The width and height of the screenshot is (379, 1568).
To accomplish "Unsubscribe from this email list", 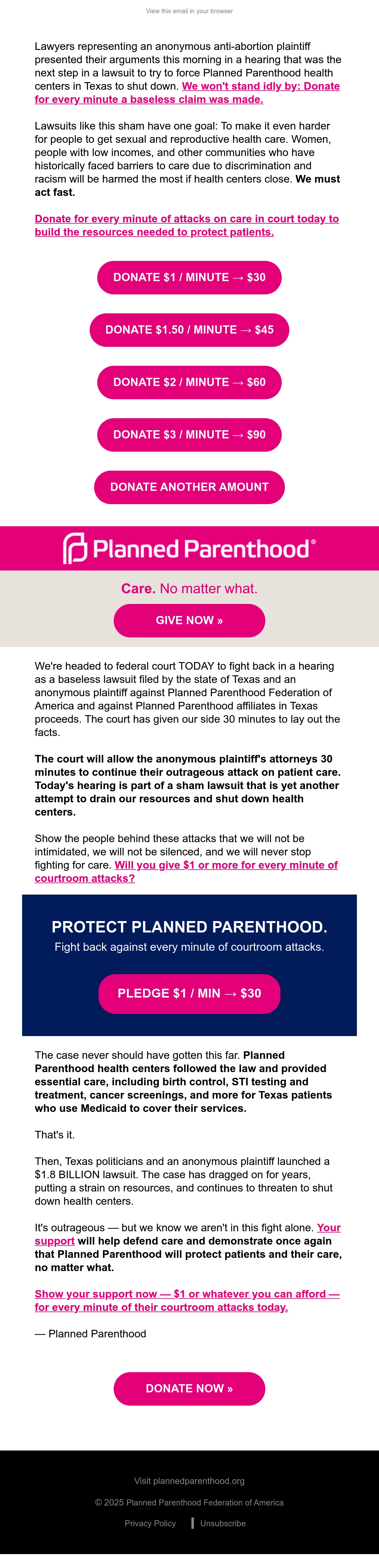I will click(x=223, y=1523).
